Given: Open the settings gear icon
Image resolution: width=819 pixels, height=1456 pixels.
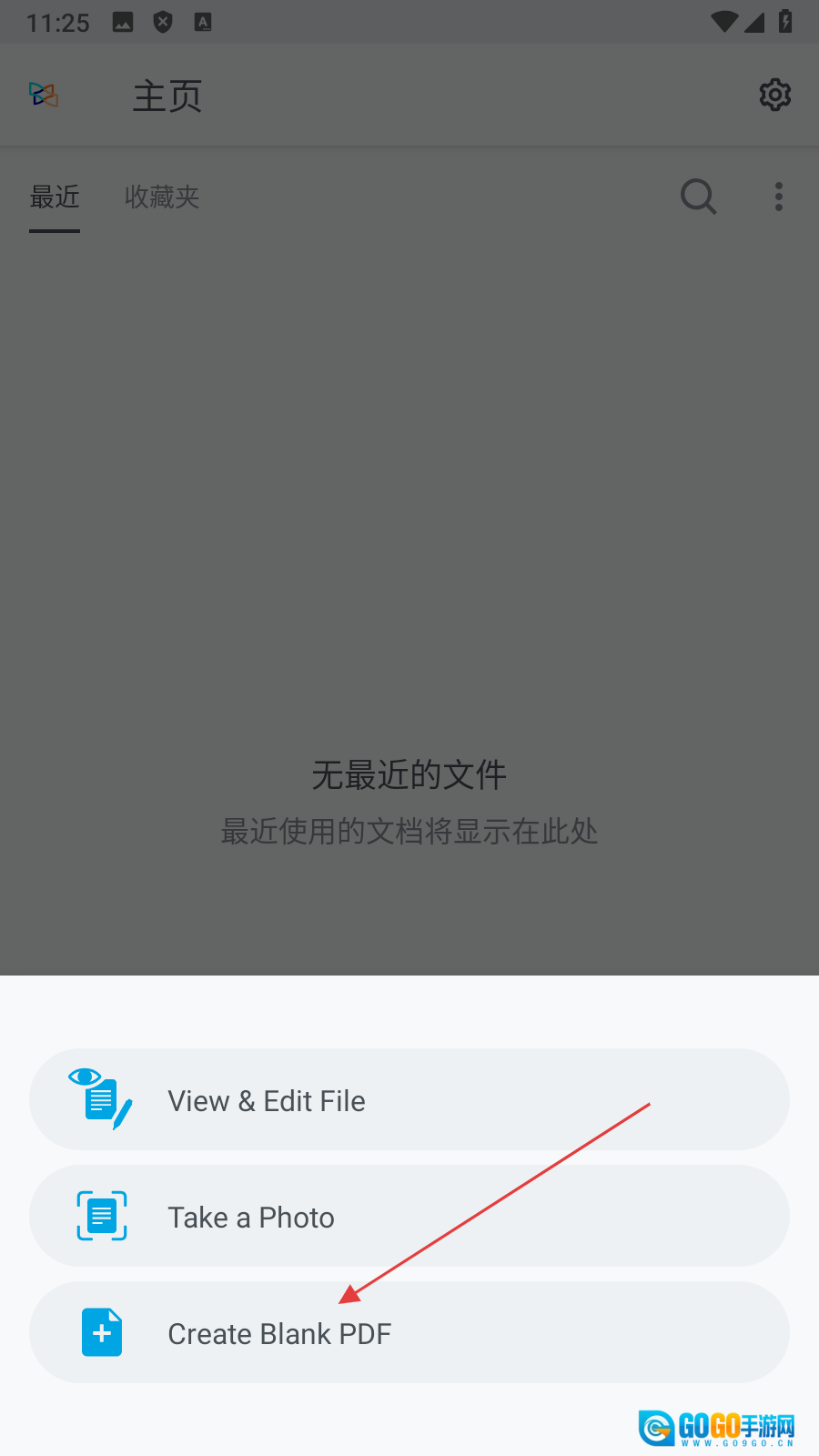Looking at the screenshot, I should (x=774, y=95).
